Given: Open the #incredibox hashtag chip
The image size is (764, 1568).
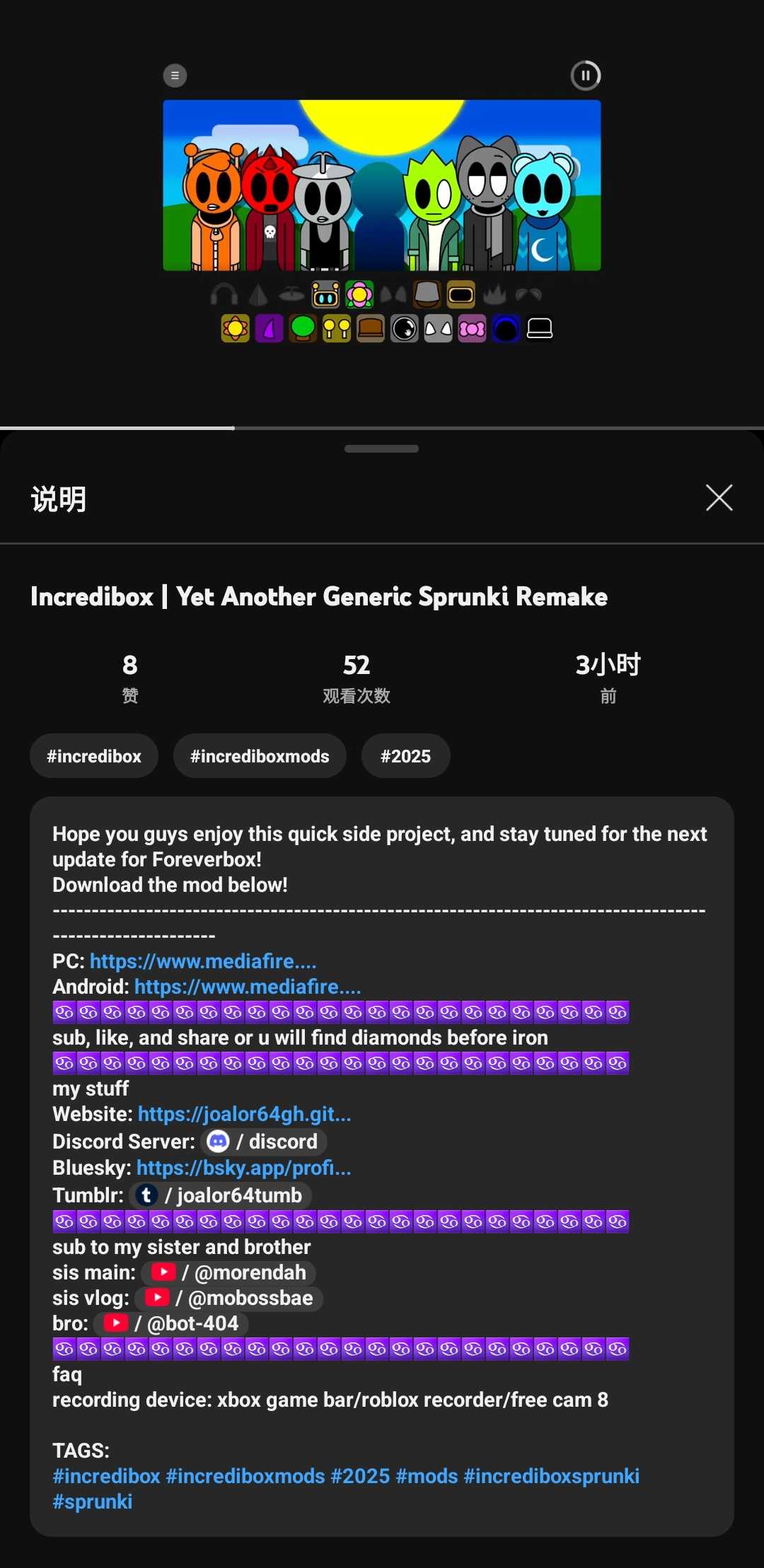Looking at the screenshot, I should [94, 756].
